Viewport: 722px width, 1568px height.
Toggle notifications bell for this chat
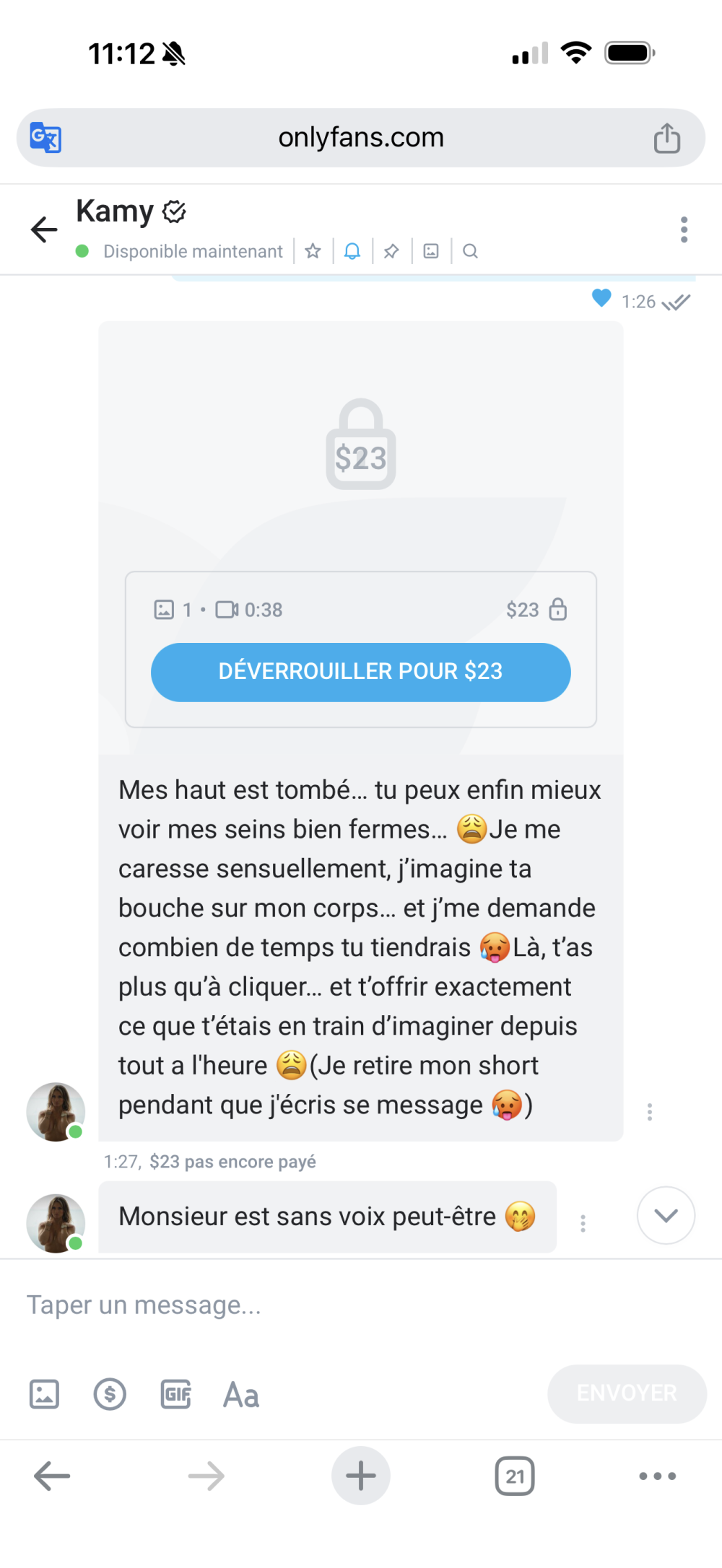tap(352, 251)
